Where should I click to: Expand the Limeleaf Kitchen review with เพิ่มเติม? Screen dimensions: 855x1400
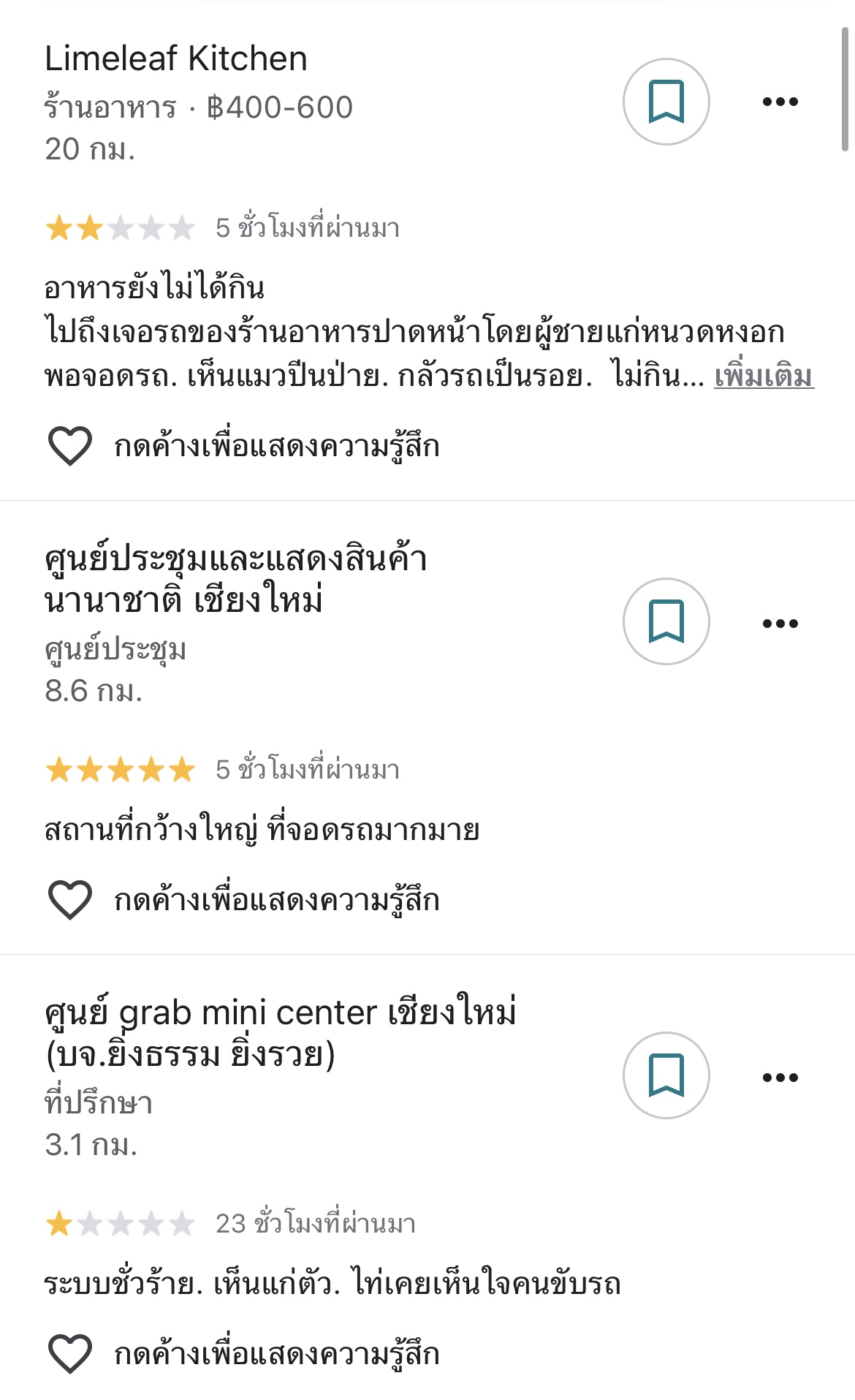point(764,377)
